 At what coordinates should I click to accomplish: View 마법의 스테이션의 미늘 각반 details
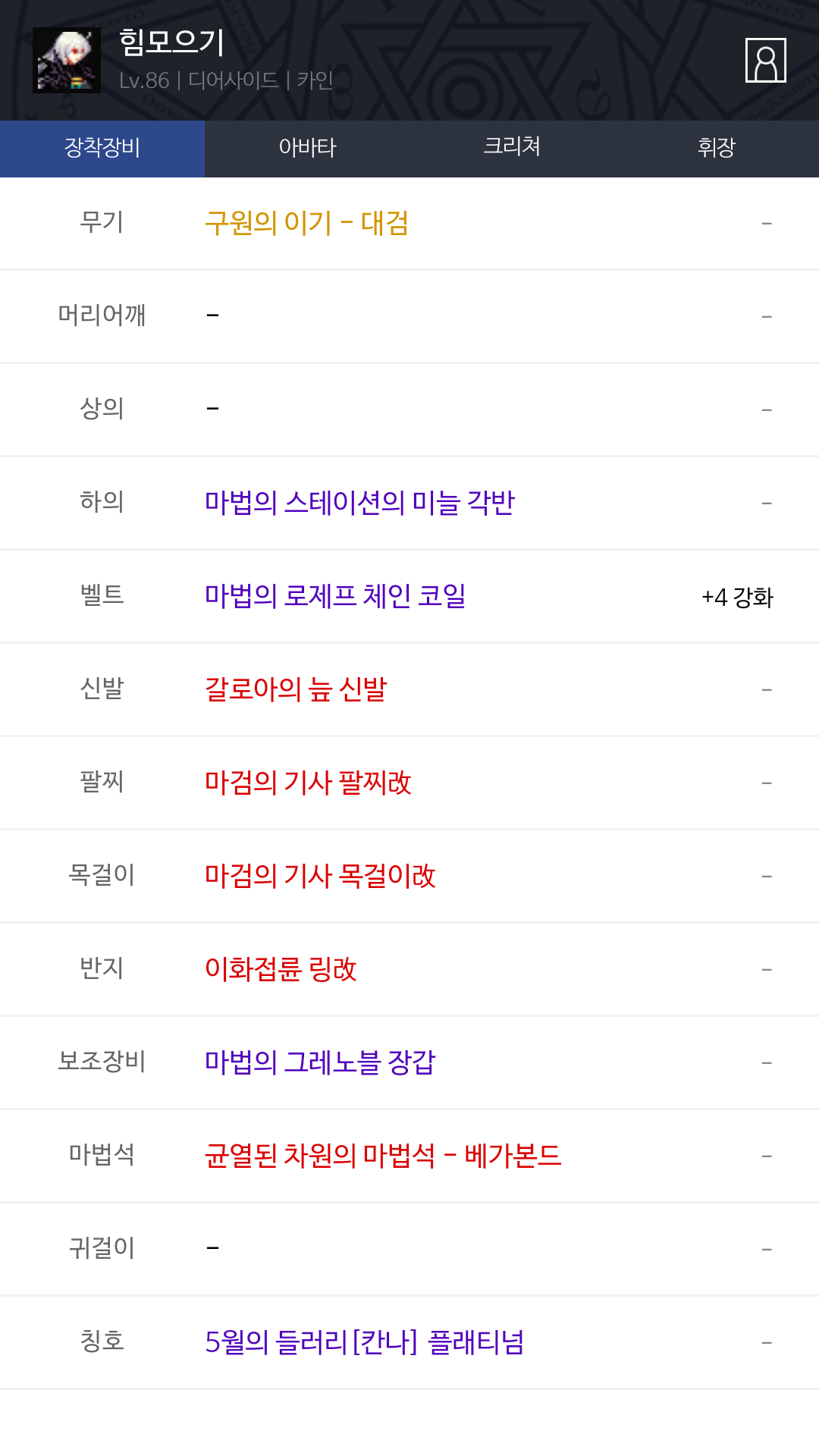point(360,503)
